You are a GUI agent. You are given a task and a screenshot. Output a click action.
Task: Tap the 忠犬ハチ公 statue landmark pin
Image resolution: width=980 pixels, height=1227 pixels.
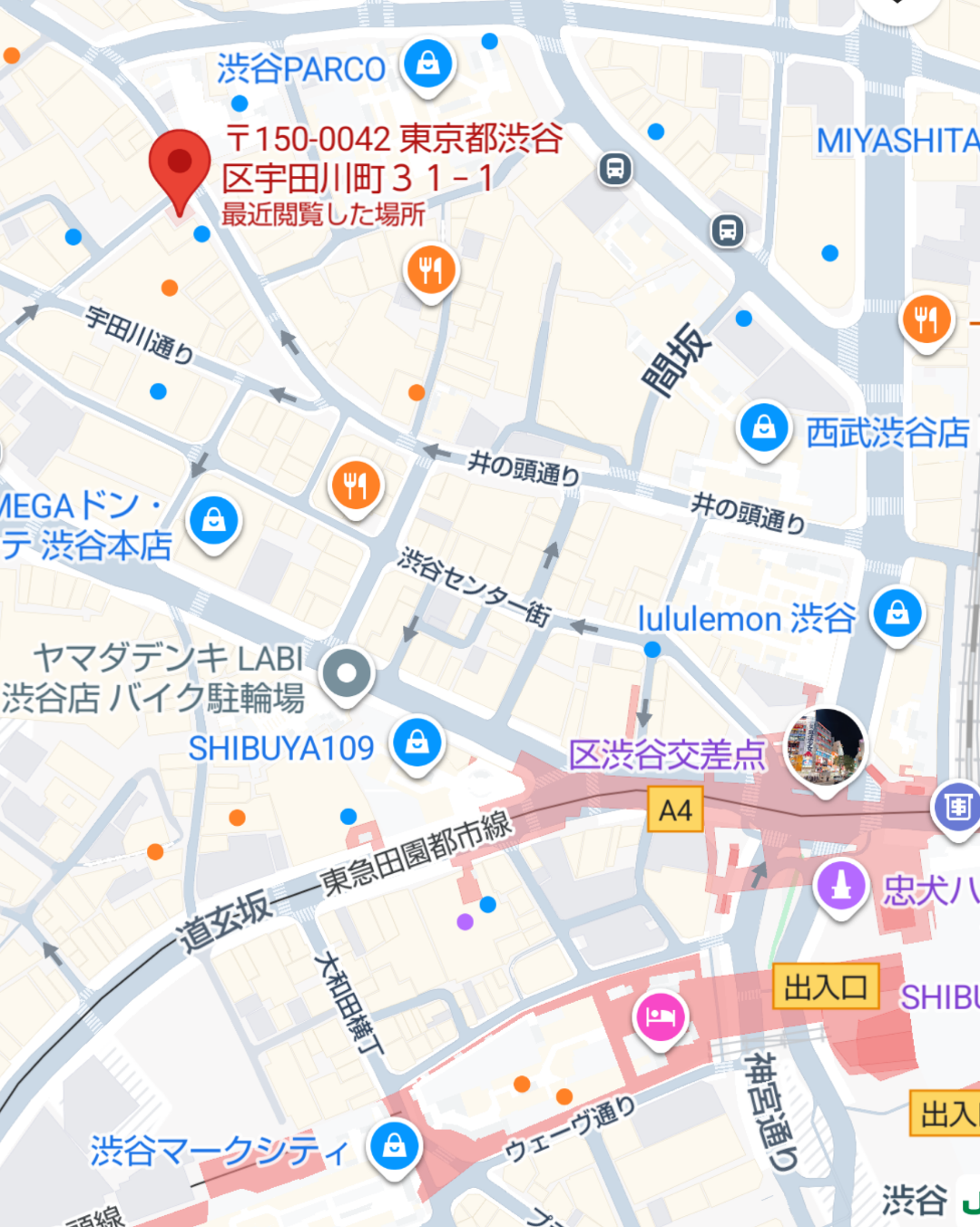(841, 885)
